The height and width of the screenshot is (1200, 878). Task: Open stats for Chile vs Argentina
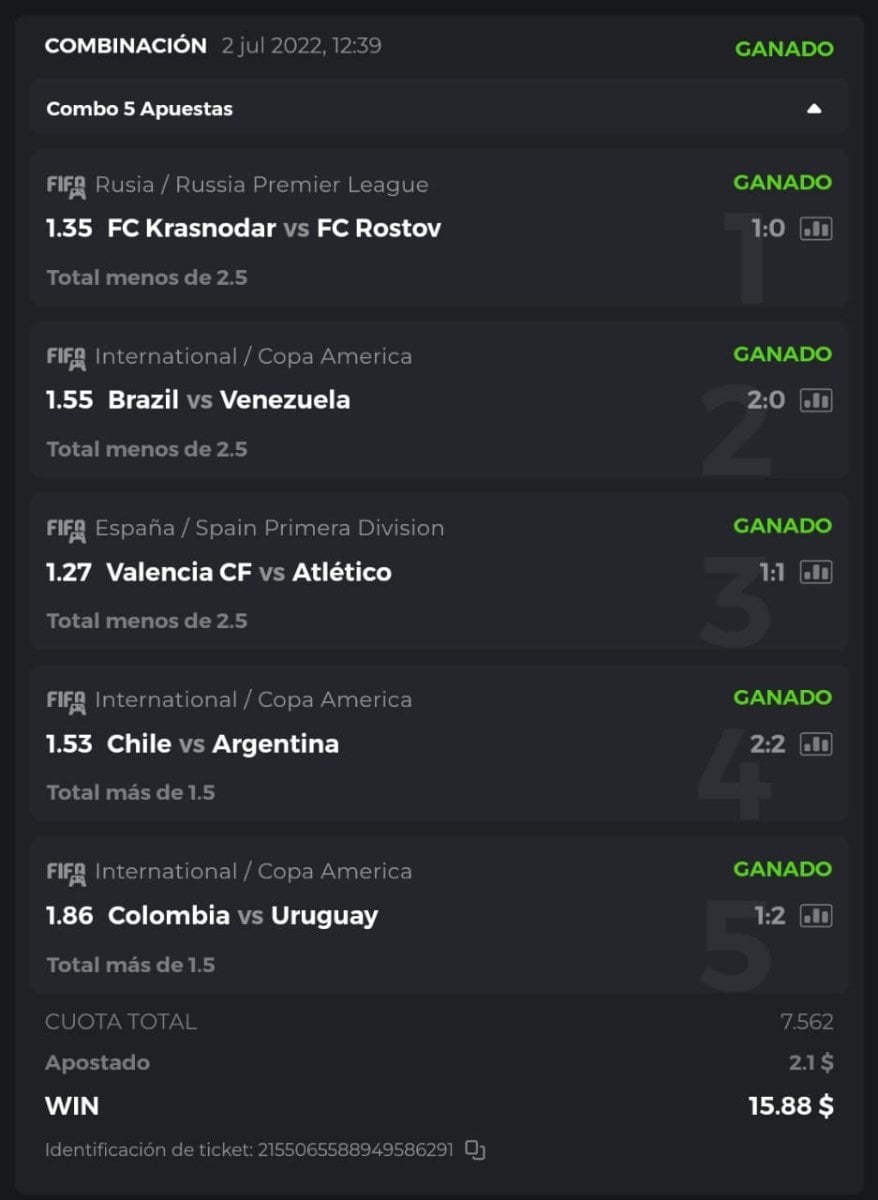tap(816, 744)
